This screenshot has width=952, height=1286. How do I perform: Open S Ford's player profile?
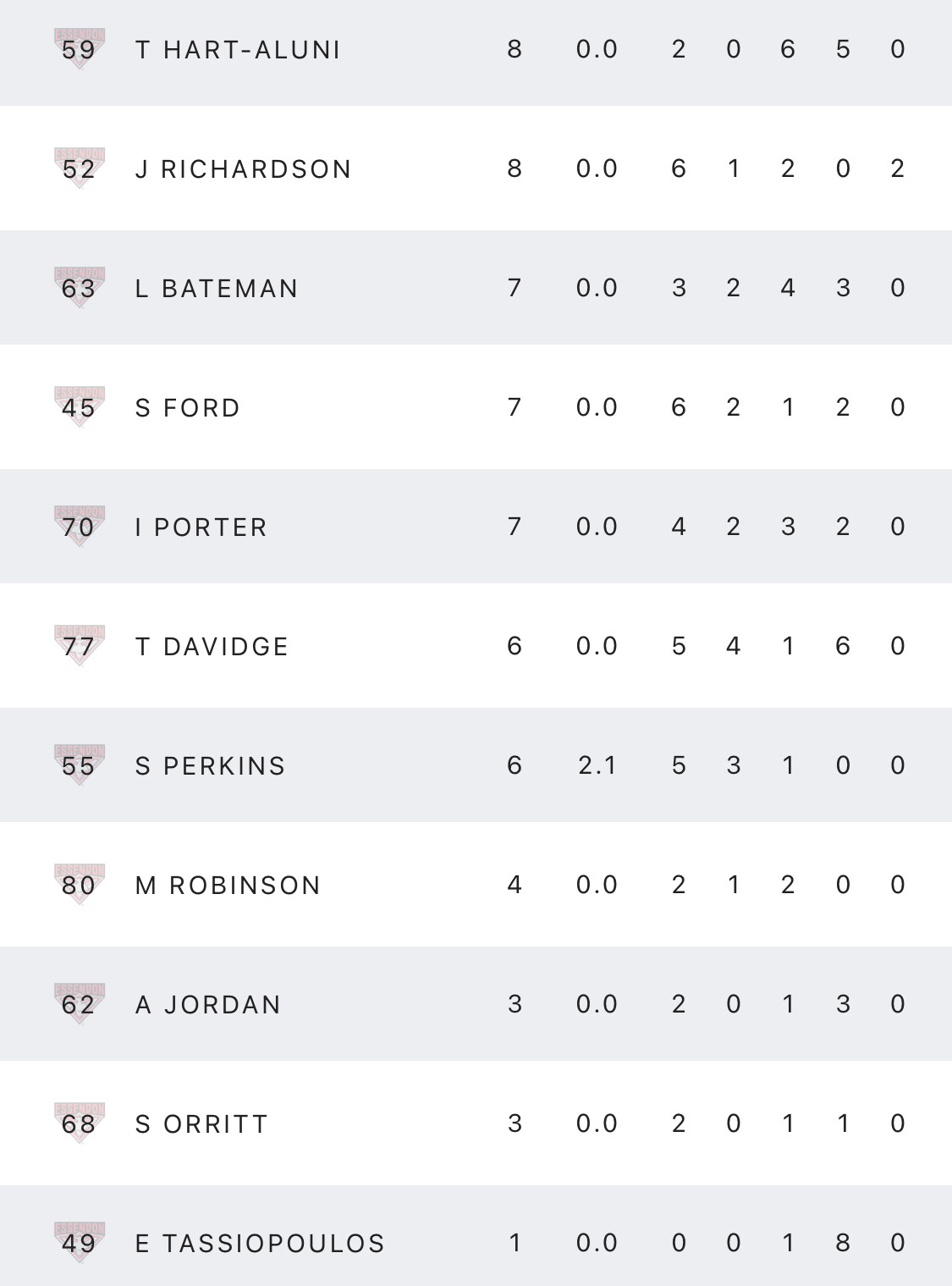[188, 408]
